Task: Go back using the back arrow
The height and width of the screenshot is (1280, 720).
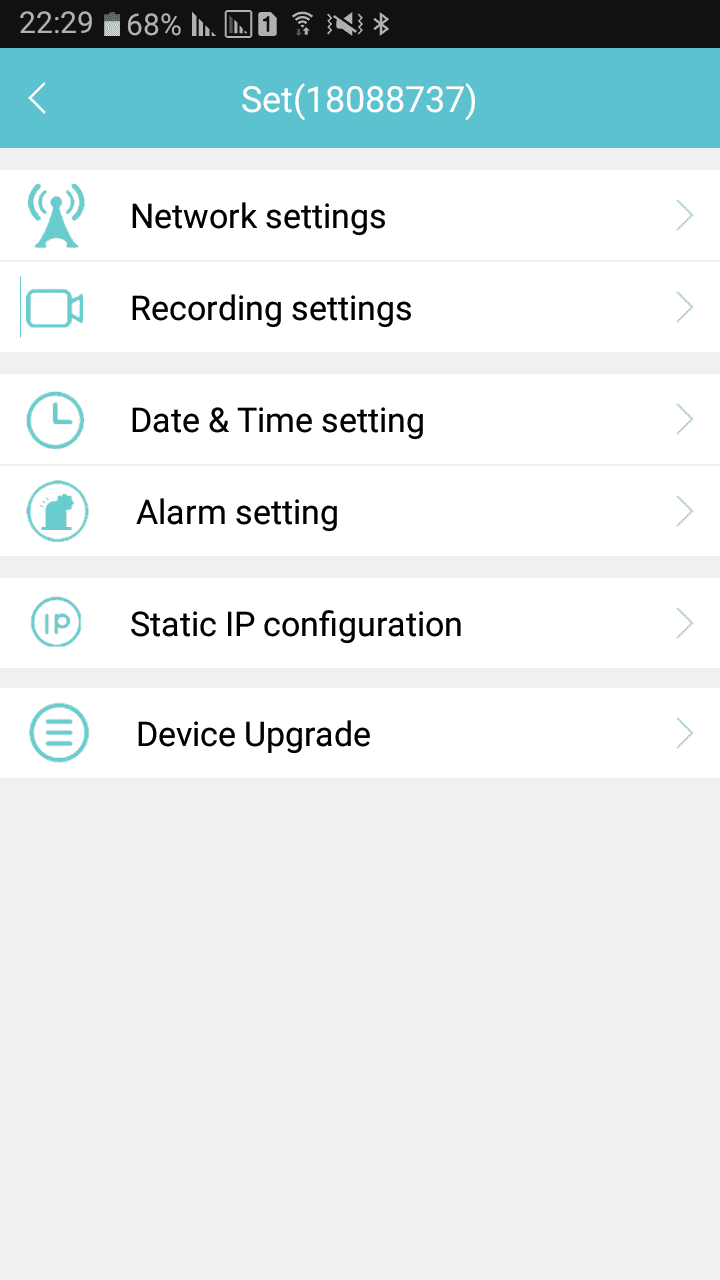Action: 37,98
